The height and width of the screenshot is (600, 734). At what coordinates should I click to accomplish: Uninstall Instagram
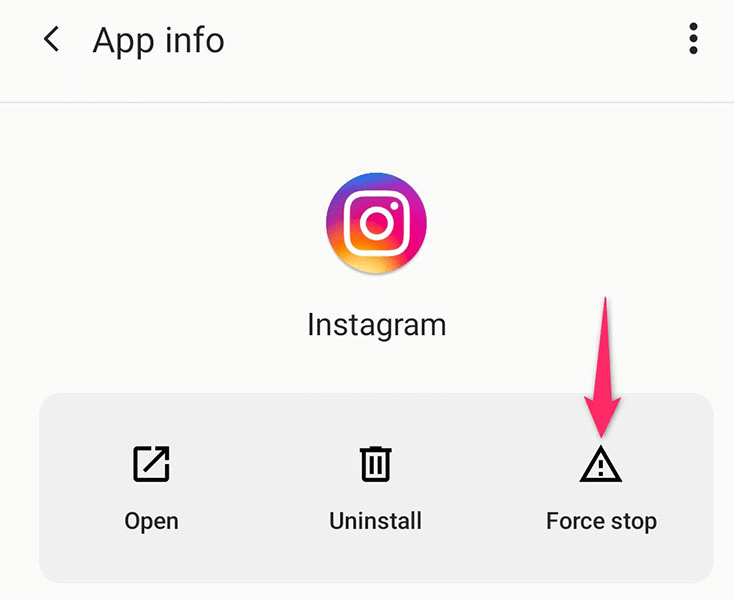coord(375,487)
